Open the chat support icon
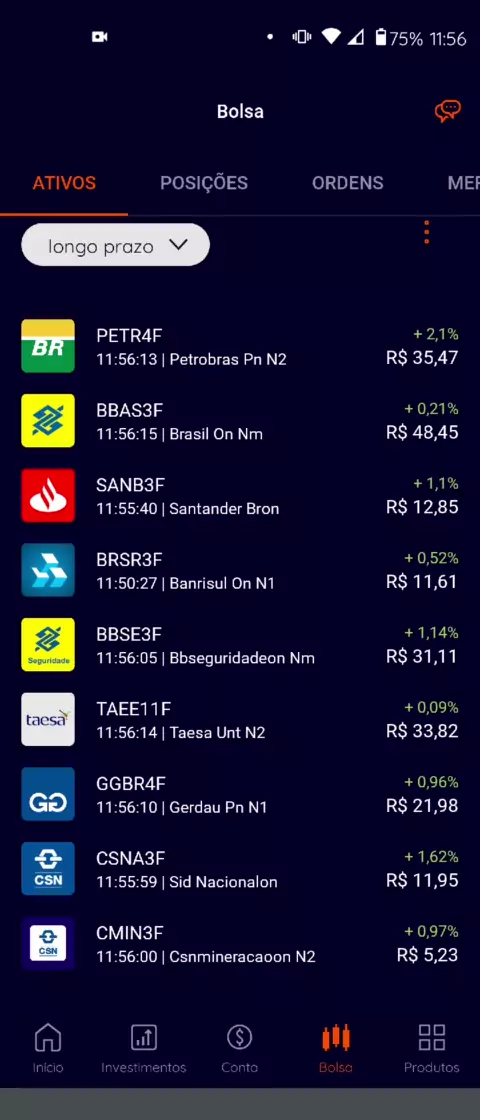Image resolution: width=480 pixels, height=1120 pixels. [448, 111]
